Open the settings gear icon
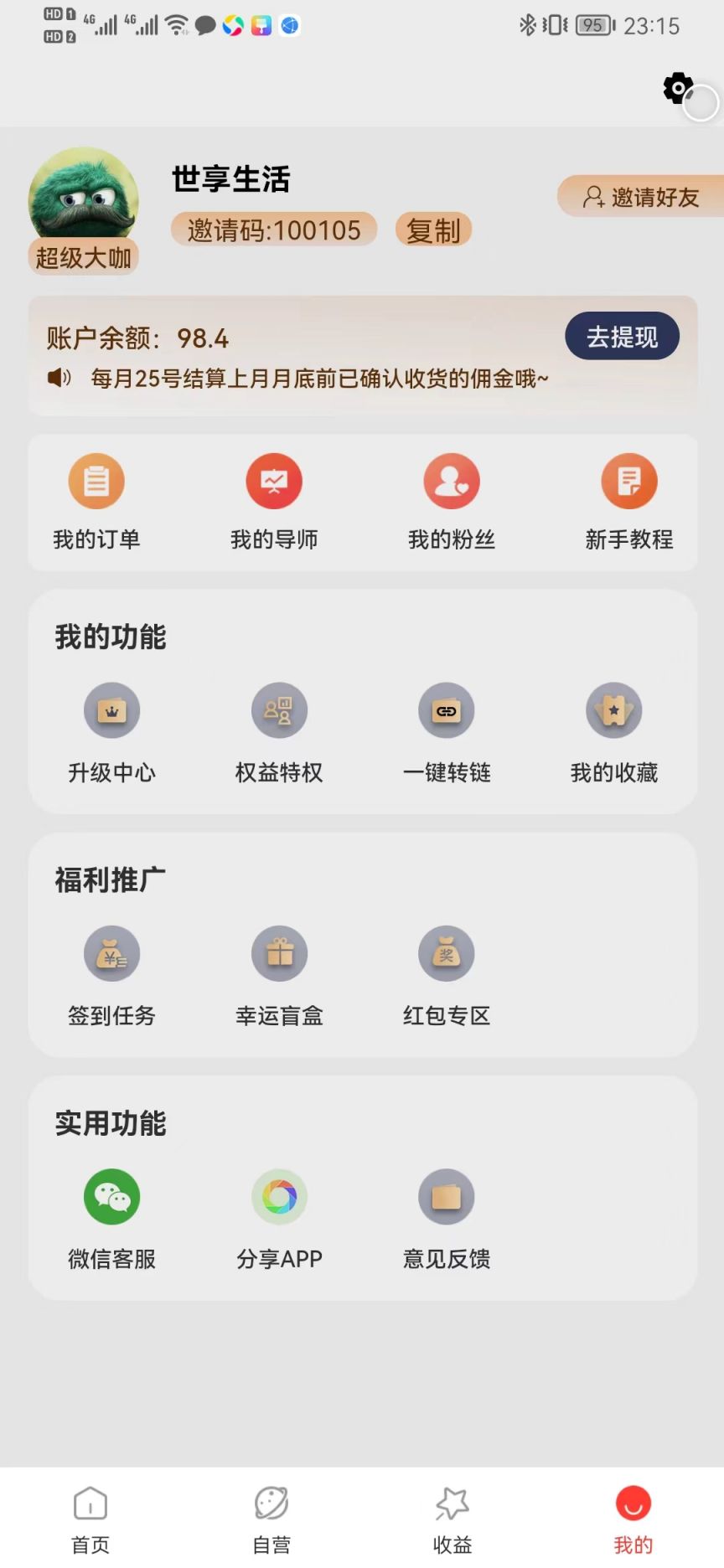This screenshot has width=724, height=1568. tap(678, 88)
